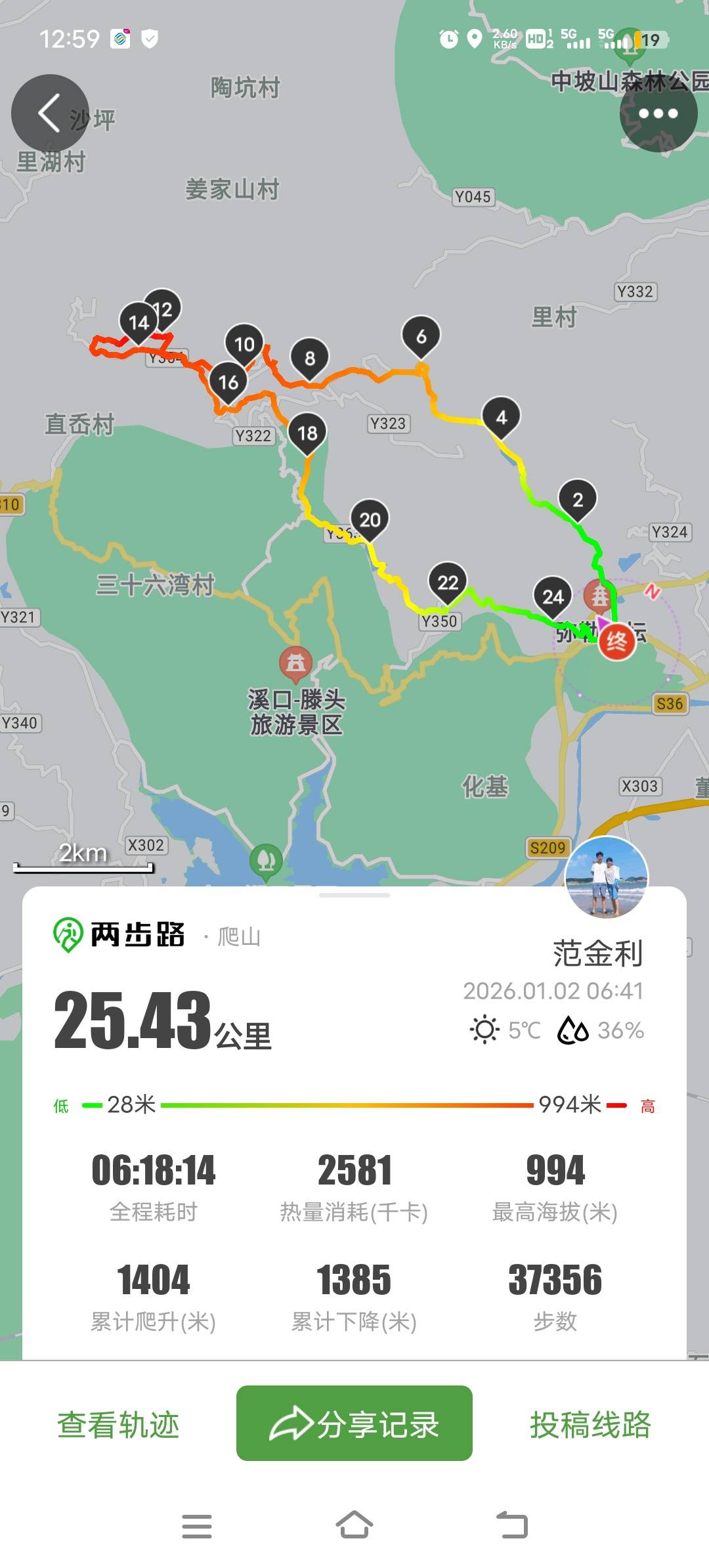This screenshot has width=709, height=1568.
Task: Open the 溪口-滕头旅游景区 map pin
Action: [x=296, y=664]
